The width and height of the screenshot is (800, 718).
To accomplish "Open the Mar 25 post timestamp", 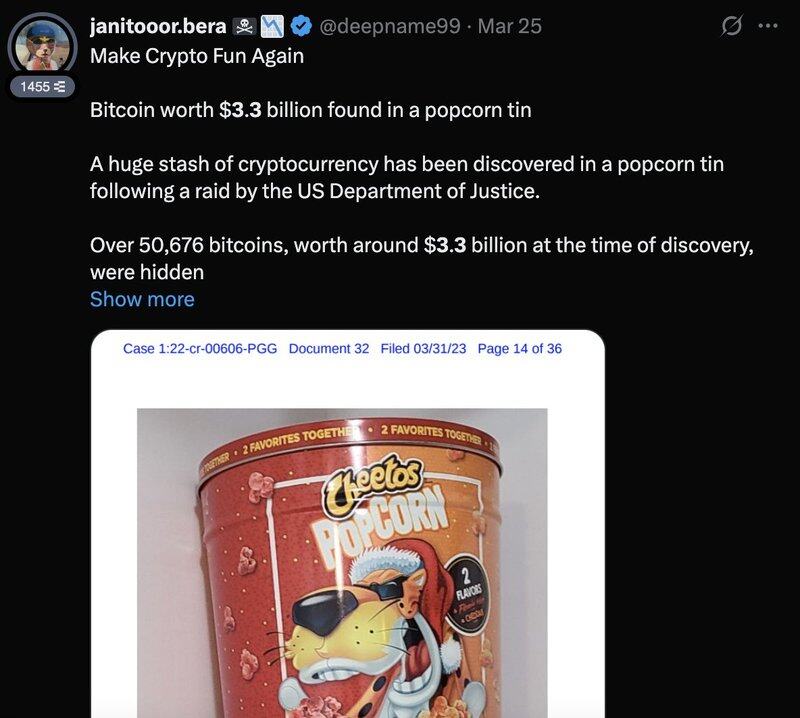I will (510, 26).
